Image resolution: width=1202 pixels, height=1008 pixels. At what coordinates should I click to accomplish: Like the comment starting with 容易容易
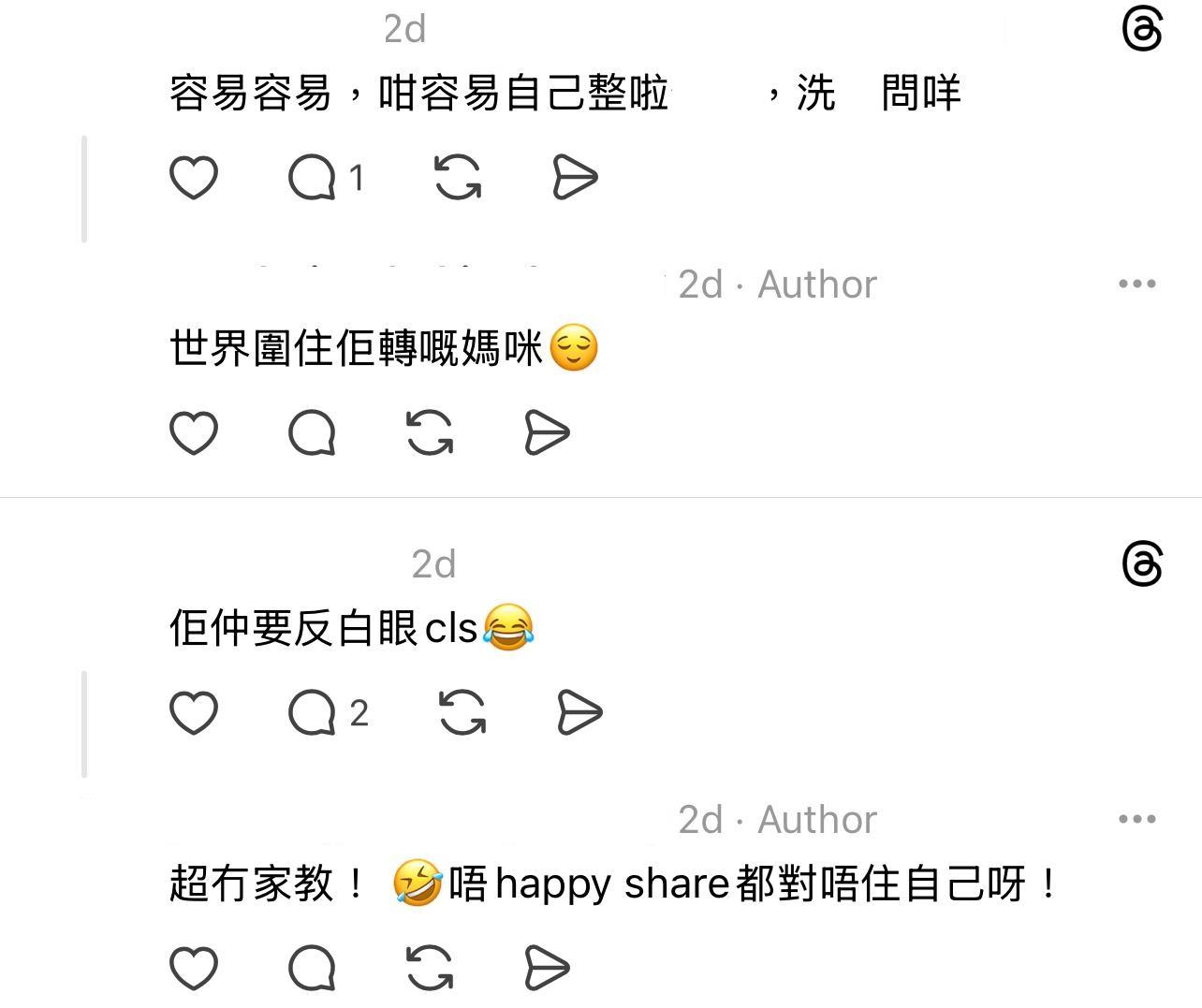pos(194,178)
